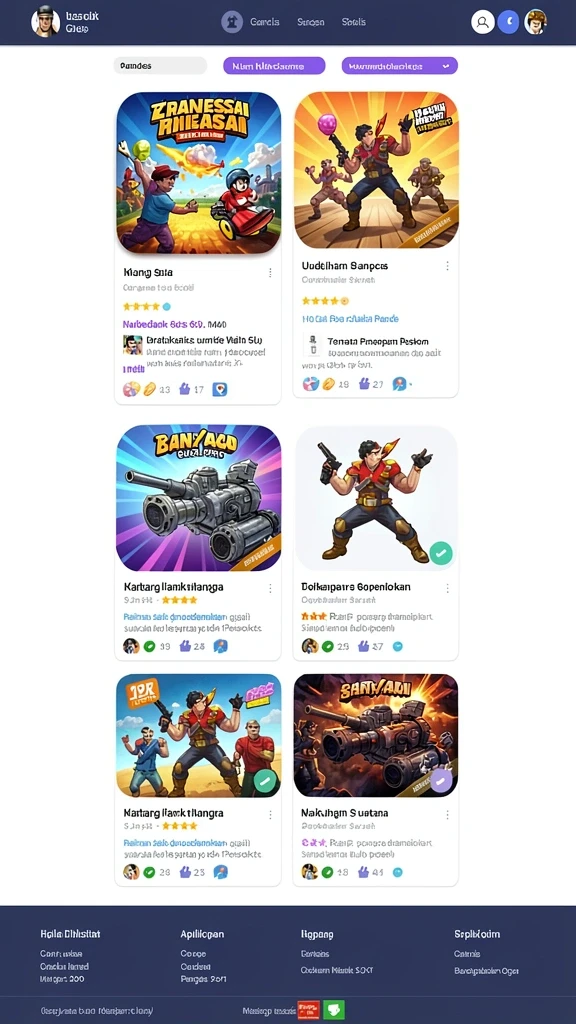
Task: Open the Apllikopan footer section link
Action: pos(202,934)
